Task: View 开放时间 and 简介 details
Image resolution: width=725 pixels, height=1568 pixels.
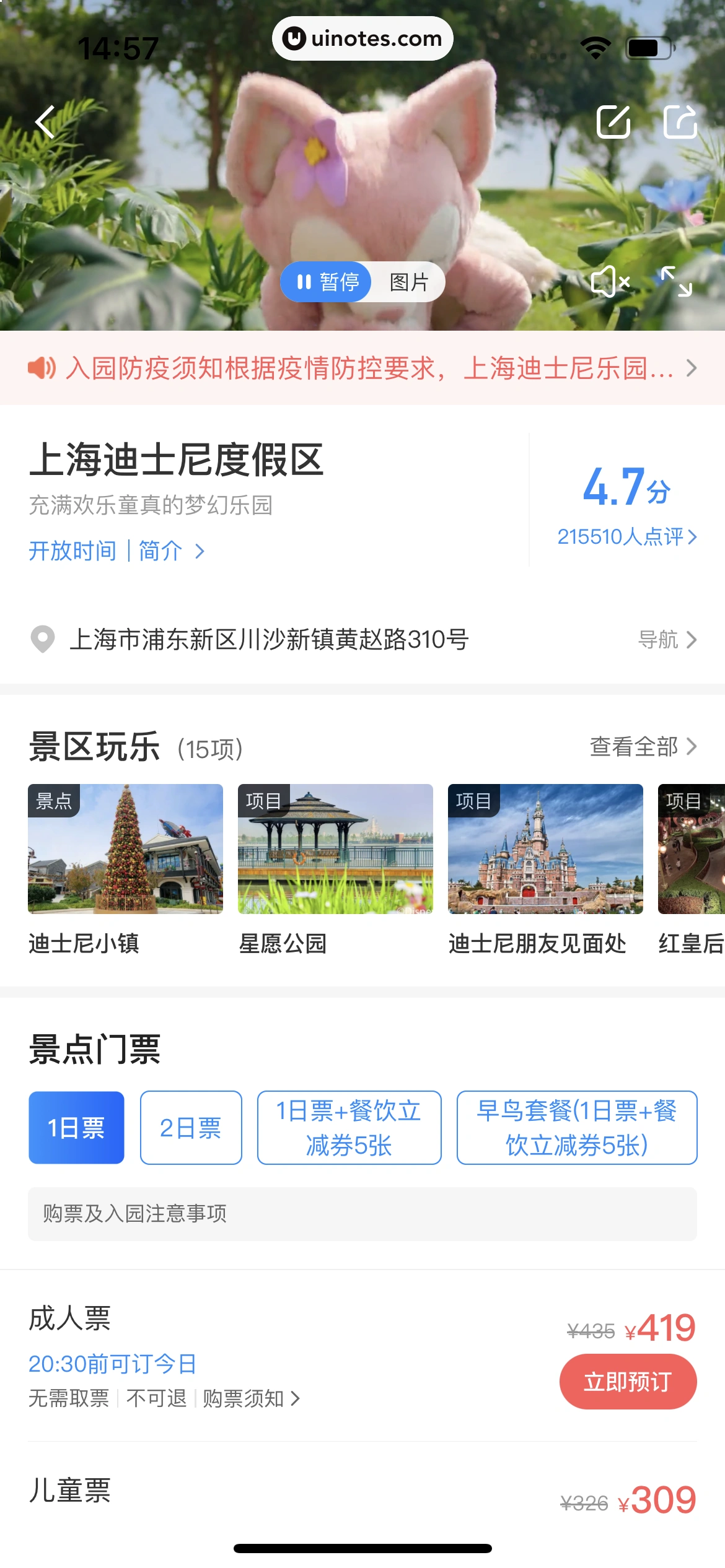Action: 116,551
